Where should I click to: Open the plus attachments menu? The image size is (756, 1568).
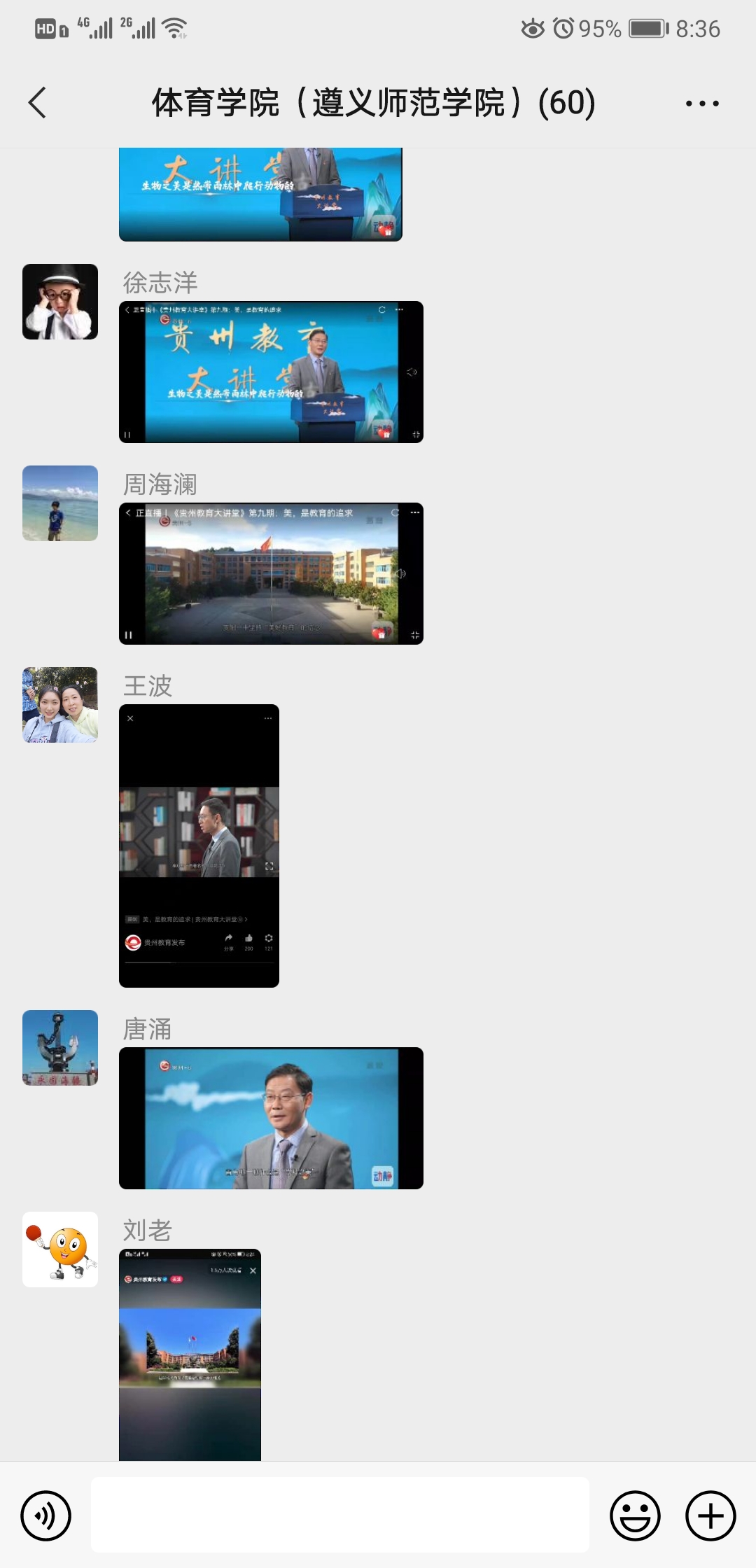710,1515
